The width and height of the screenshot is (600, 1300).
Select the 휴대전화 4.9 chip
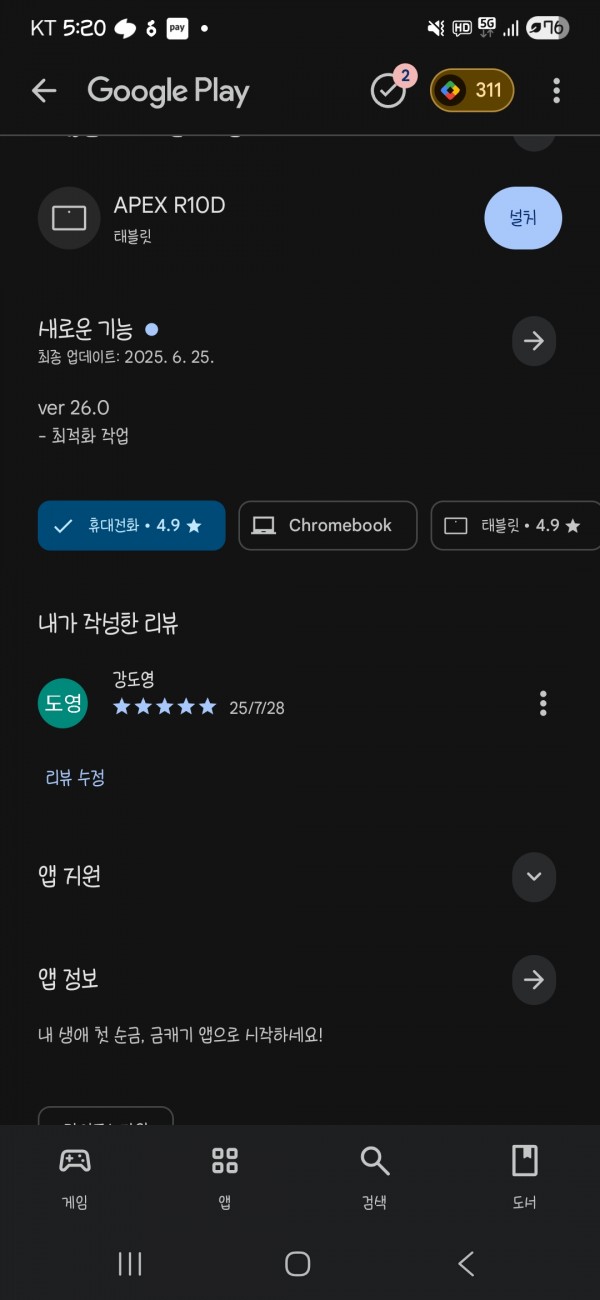pyautogui.click(x=132, y=525)
